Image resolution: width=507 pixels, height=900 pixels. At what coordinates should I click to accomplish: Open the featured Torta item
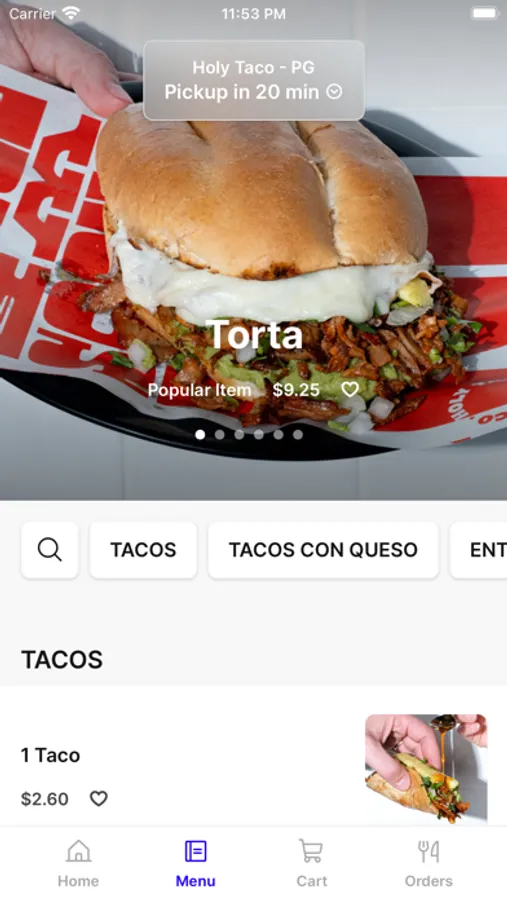pos(254,335)
